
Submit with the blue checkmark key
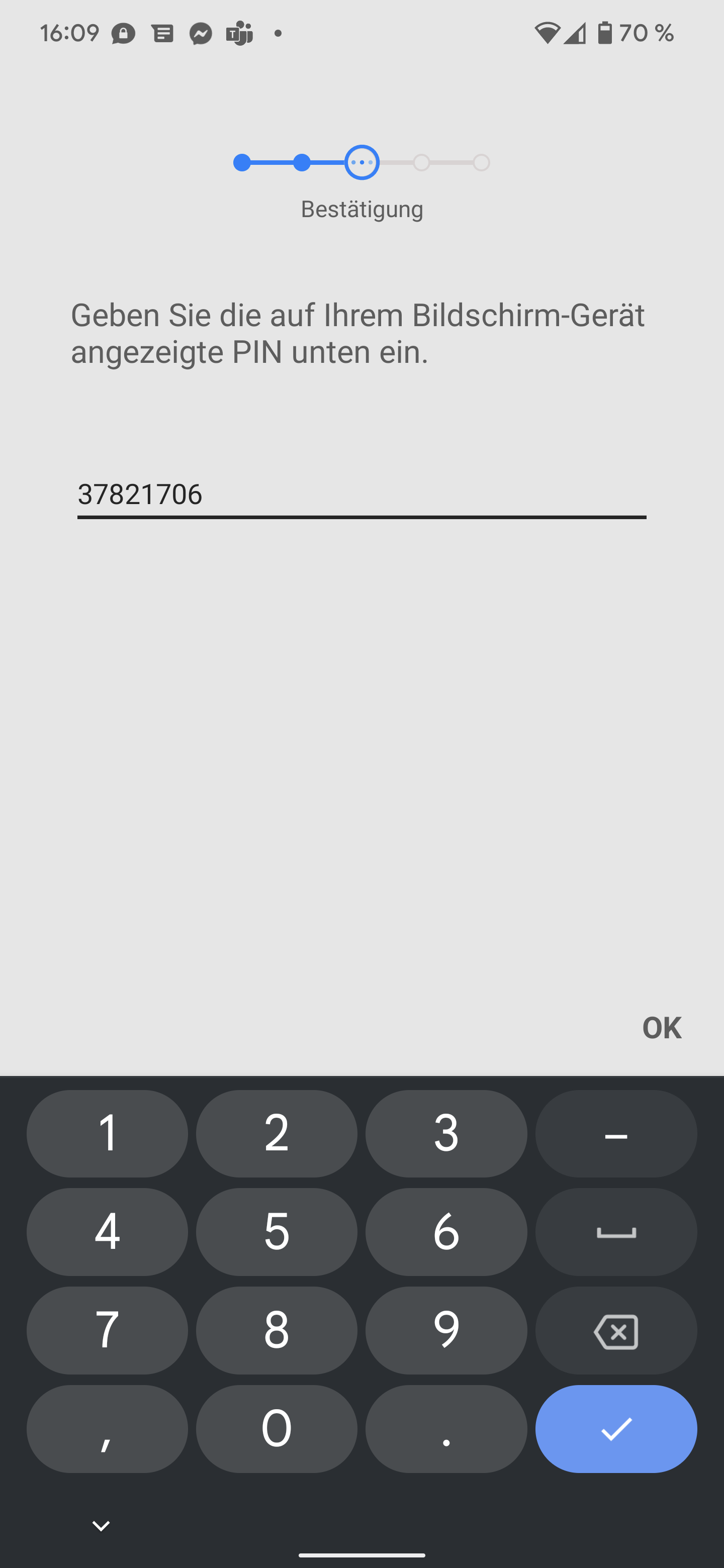(x=615, y=1429)
